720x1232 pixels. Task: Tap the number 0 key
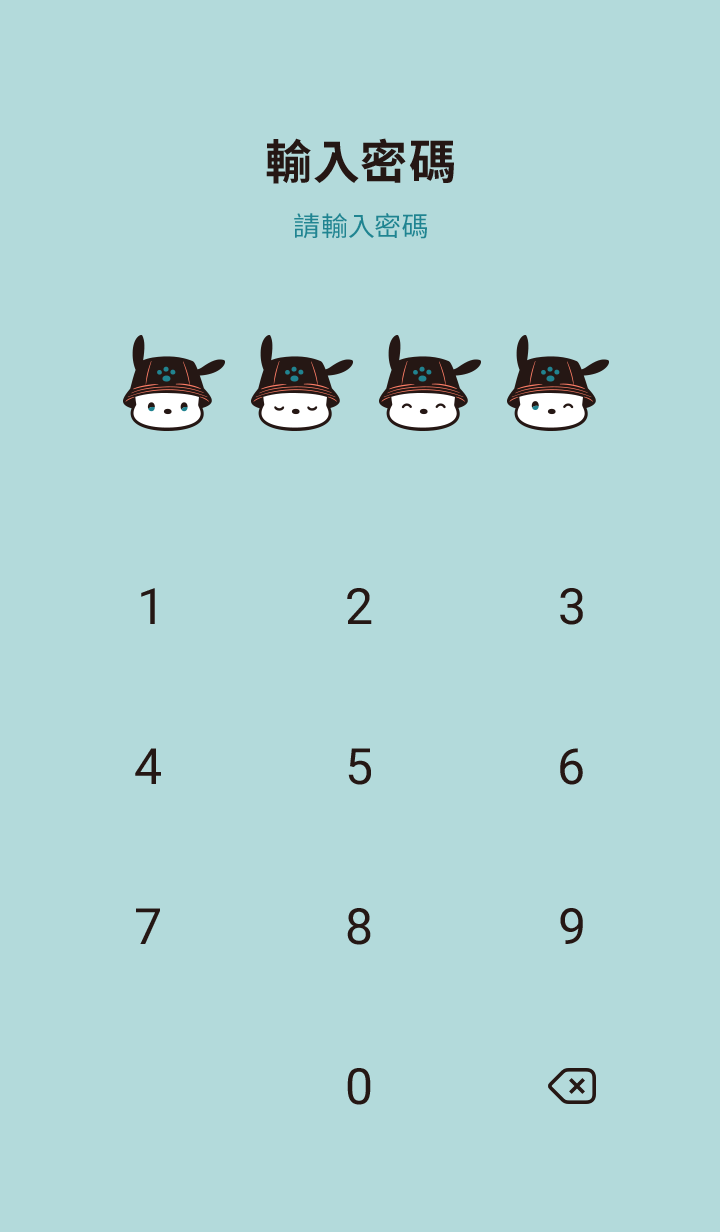[x=359, y=1087]
